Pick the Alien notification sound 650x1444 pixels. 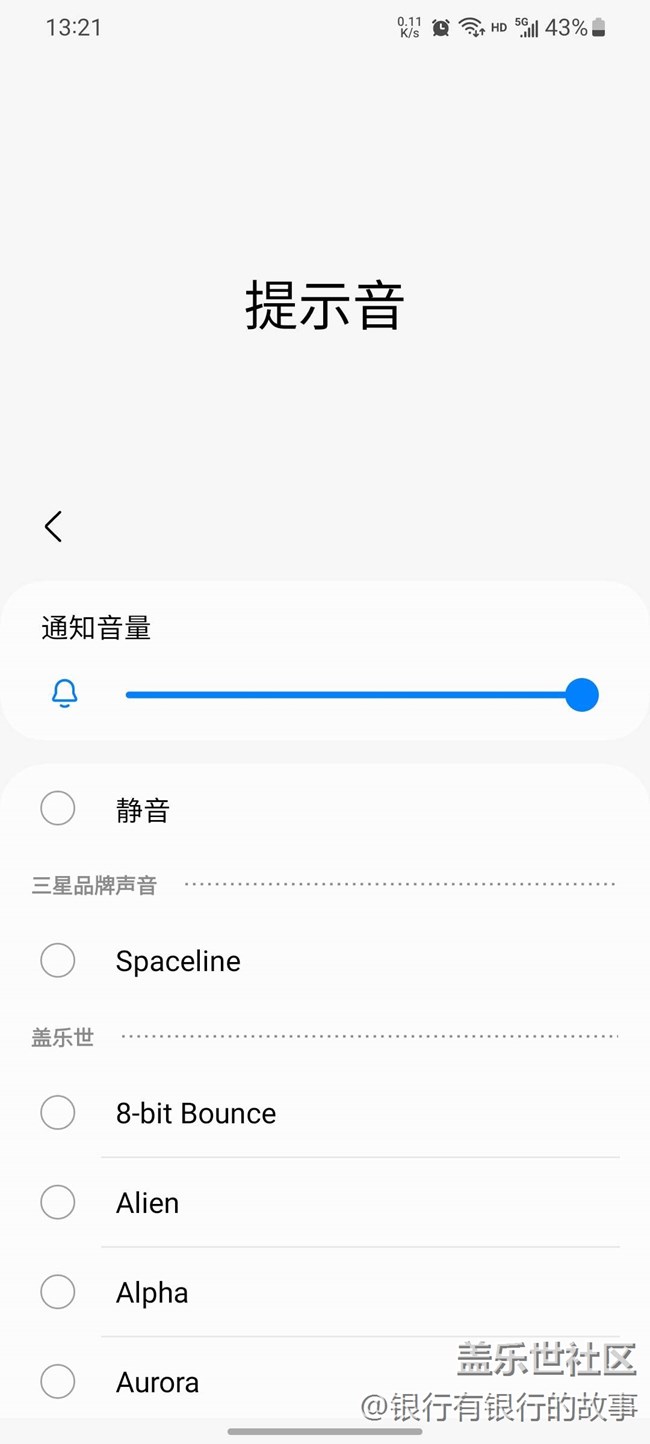pos(325,1203)
